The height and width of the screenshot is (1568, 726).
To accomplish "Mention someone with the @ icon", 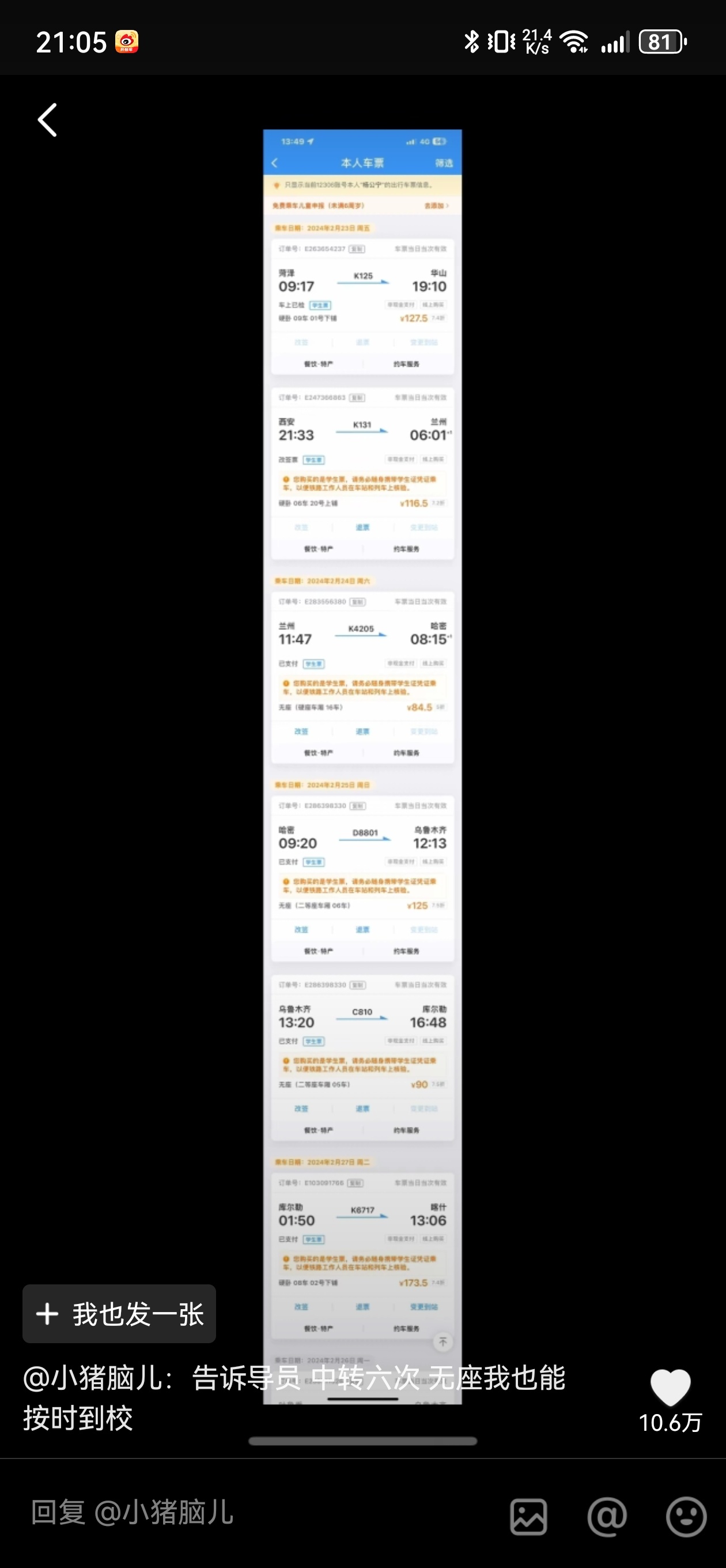I will 607,1516.
